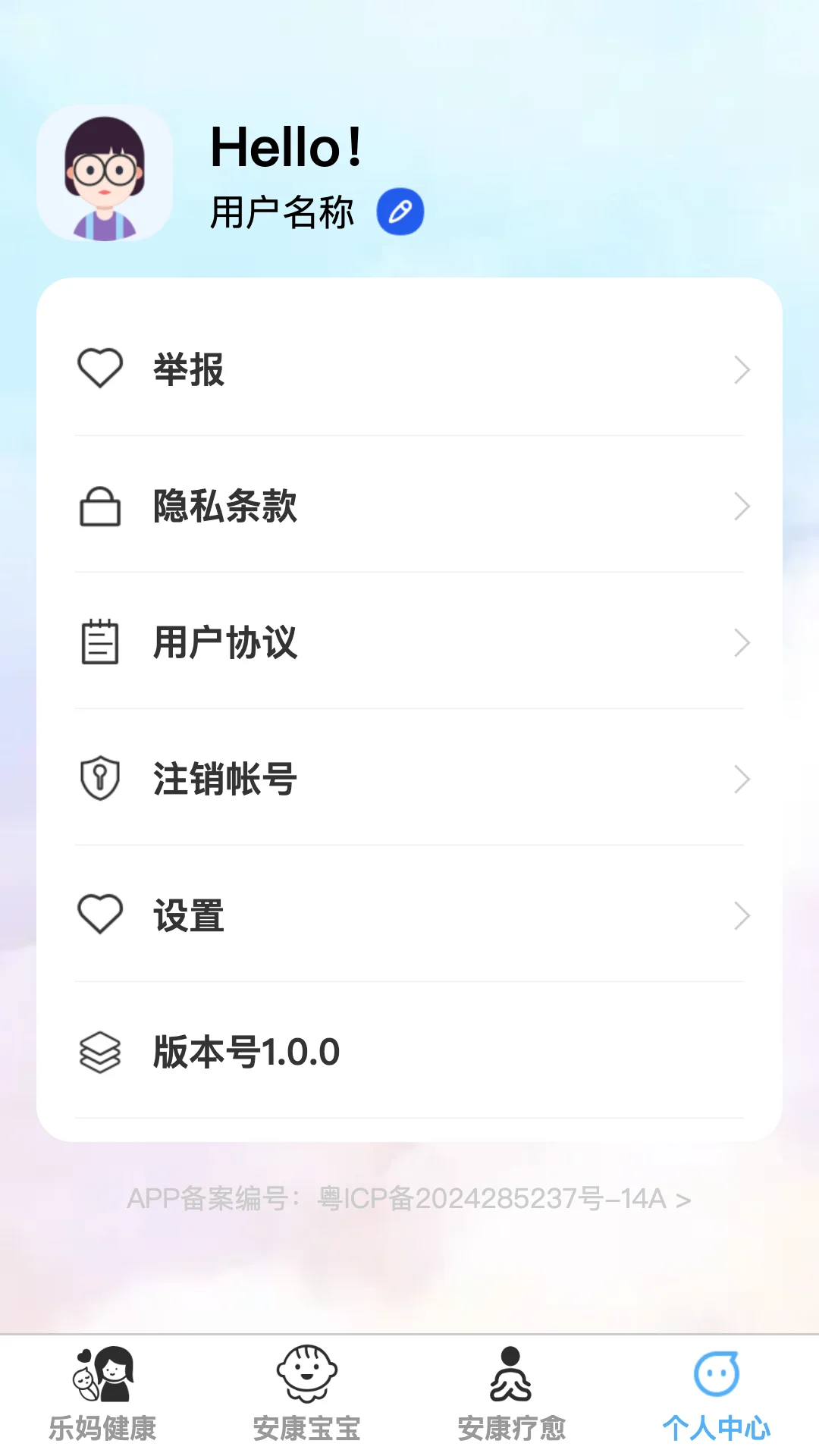Image resolution: width=819 pixels, height=1456 pixels.
Task: Open the username edit pencil icon
Action: pos(400,212)
